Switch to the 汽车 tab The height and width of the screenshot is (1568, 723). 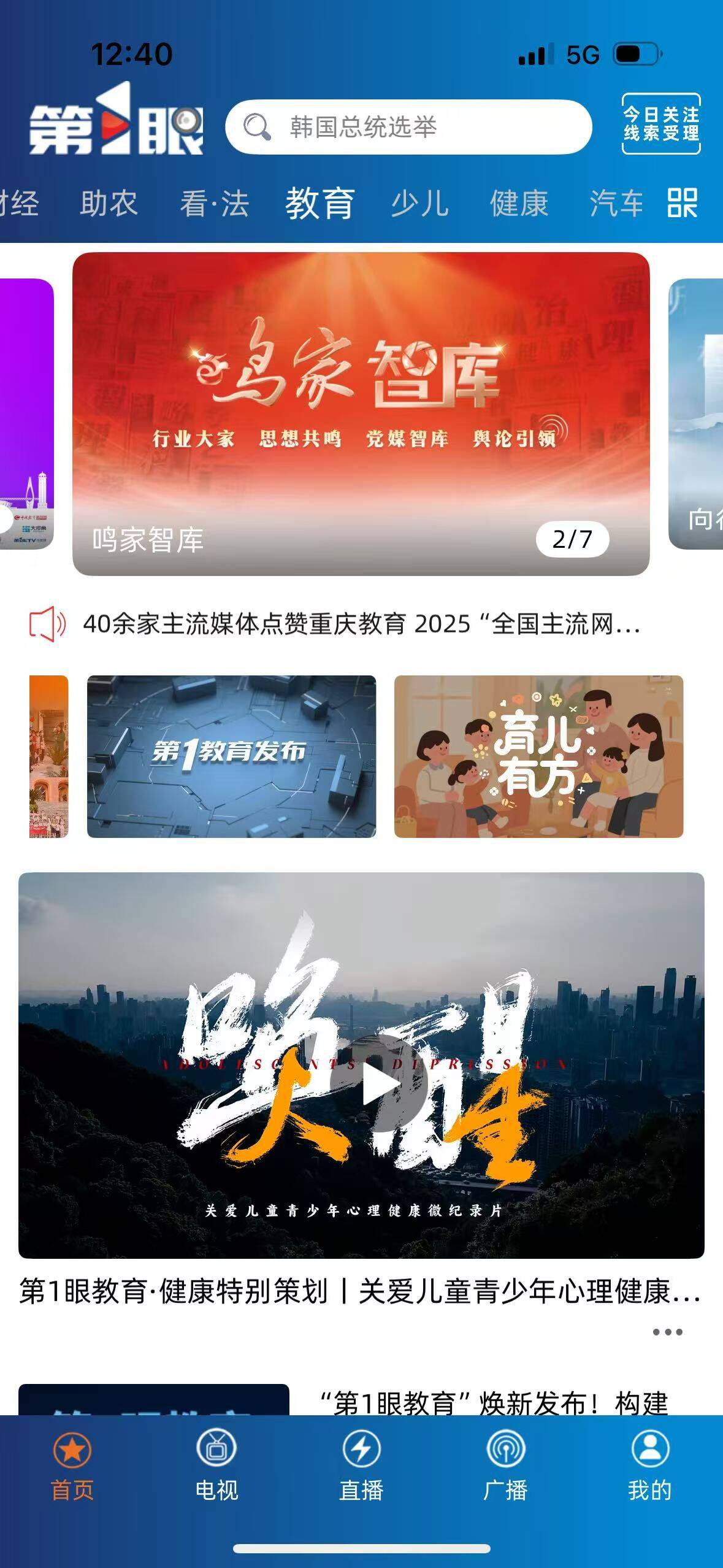[616, 203]
